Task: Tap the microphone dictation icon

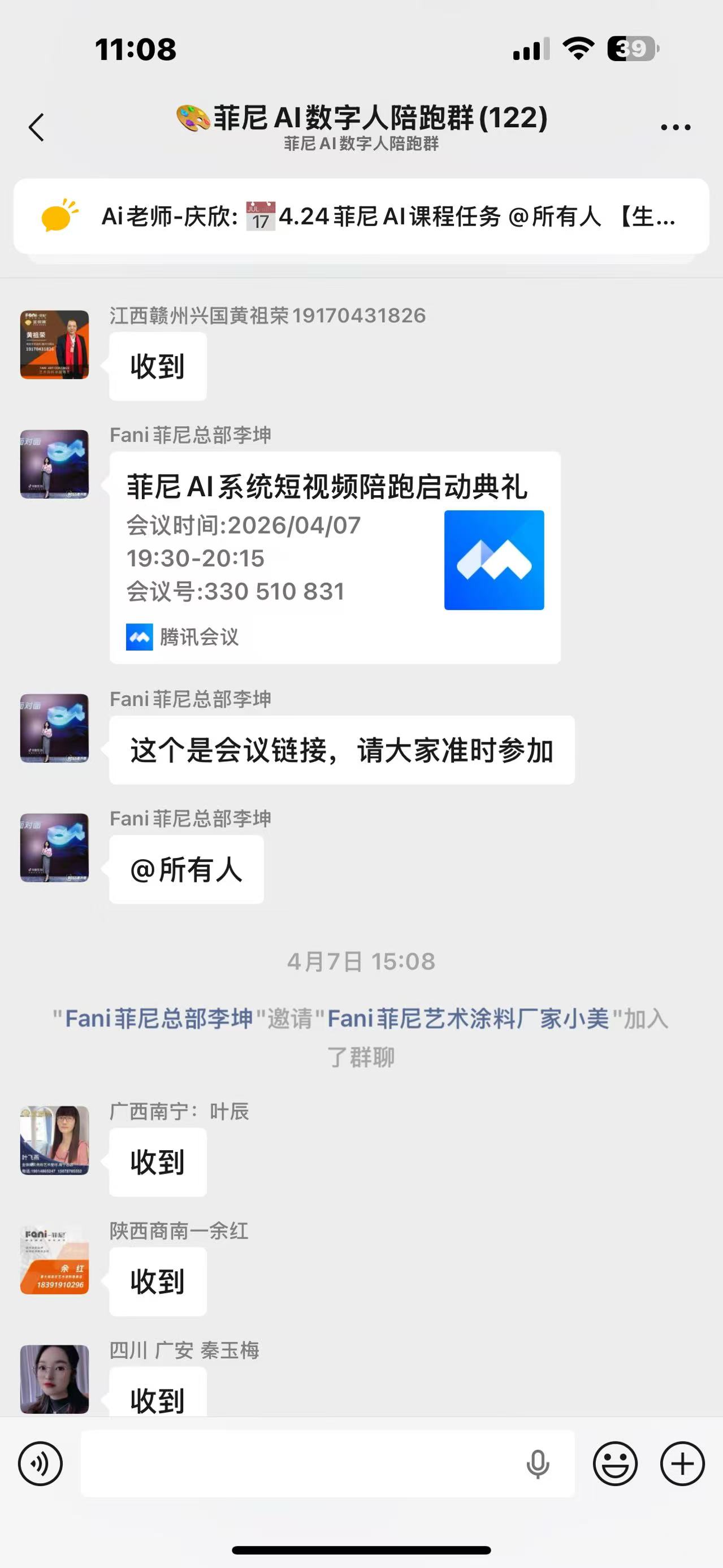Action: [538, 1464]
